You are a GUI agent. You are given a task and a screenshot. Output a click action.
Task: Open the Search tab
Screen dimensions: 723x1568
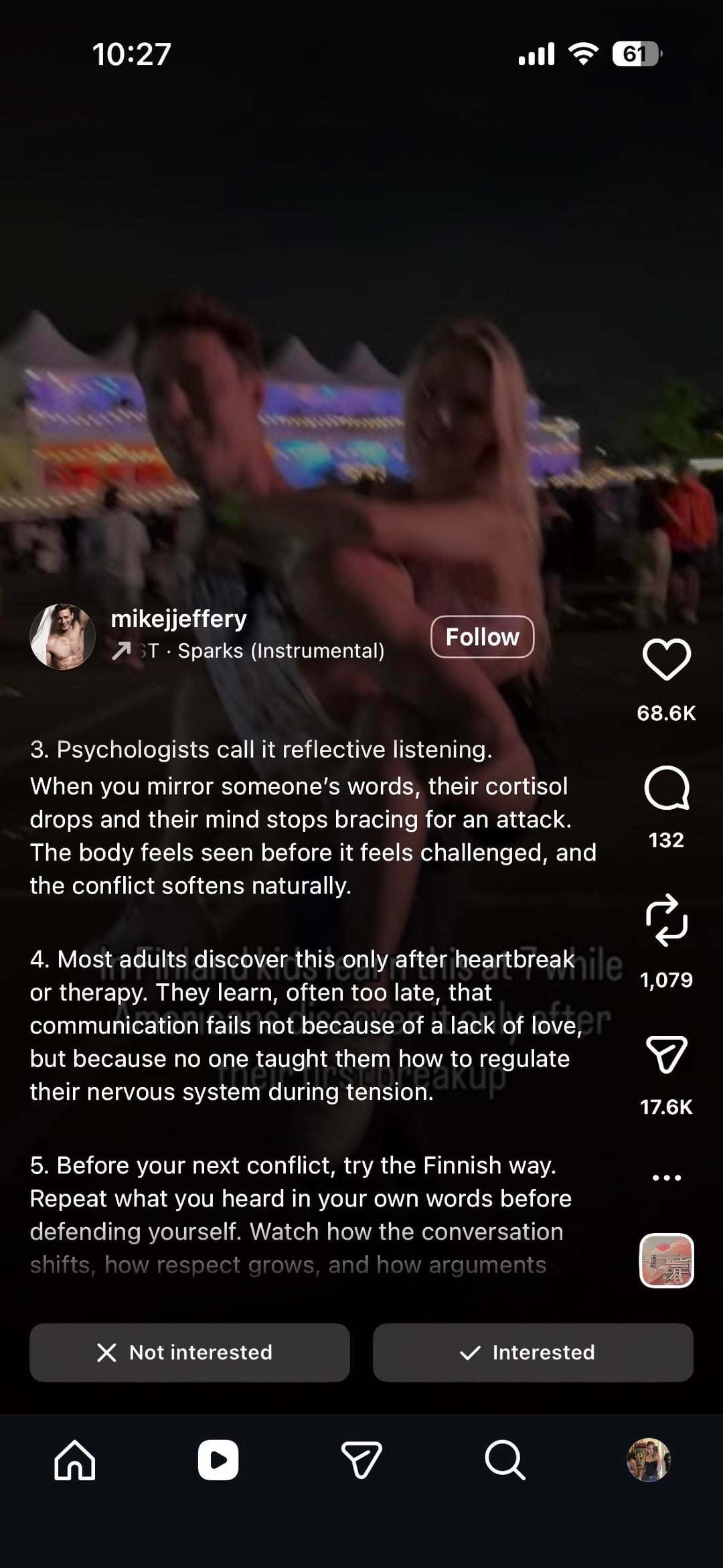click(x=505, y=1459)
